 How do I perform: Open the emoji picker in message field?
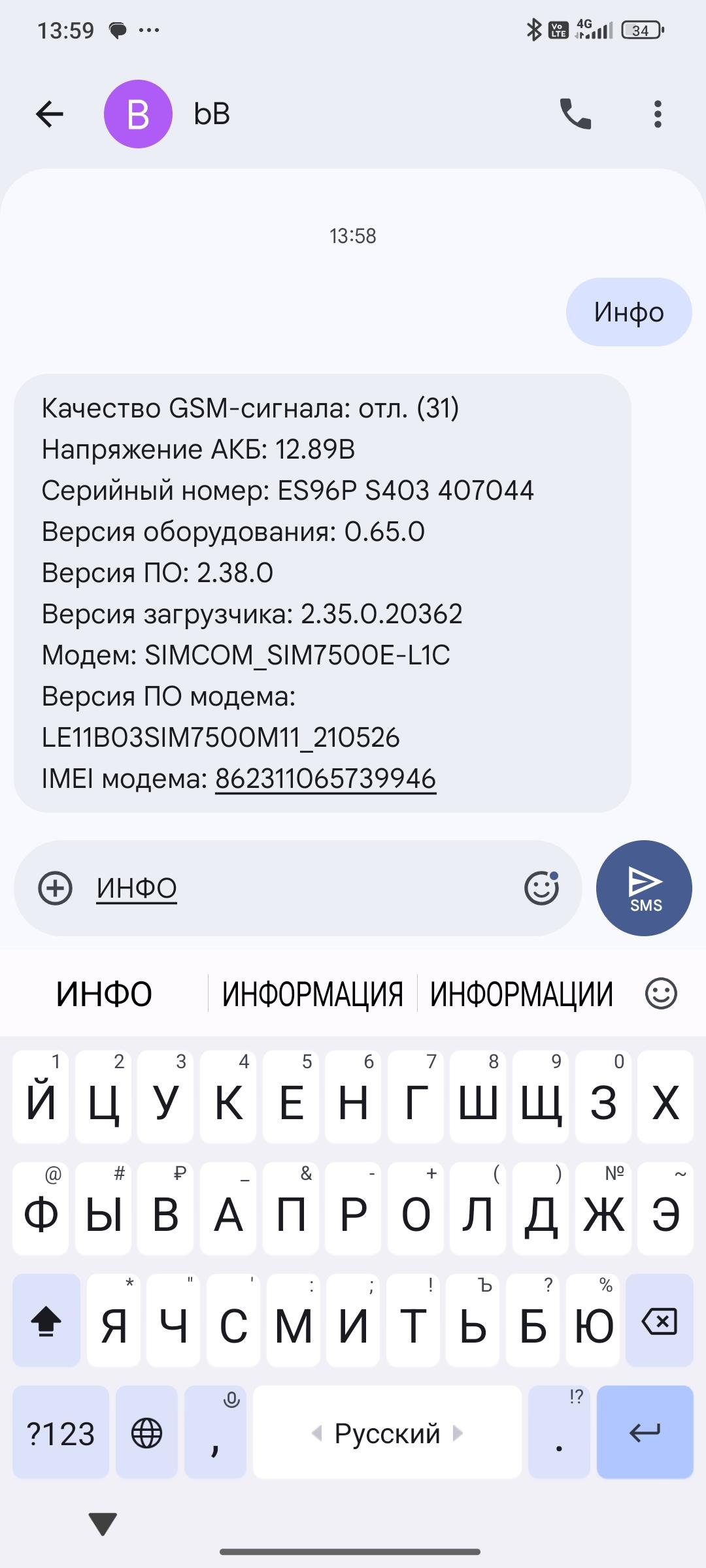point(541,888)
